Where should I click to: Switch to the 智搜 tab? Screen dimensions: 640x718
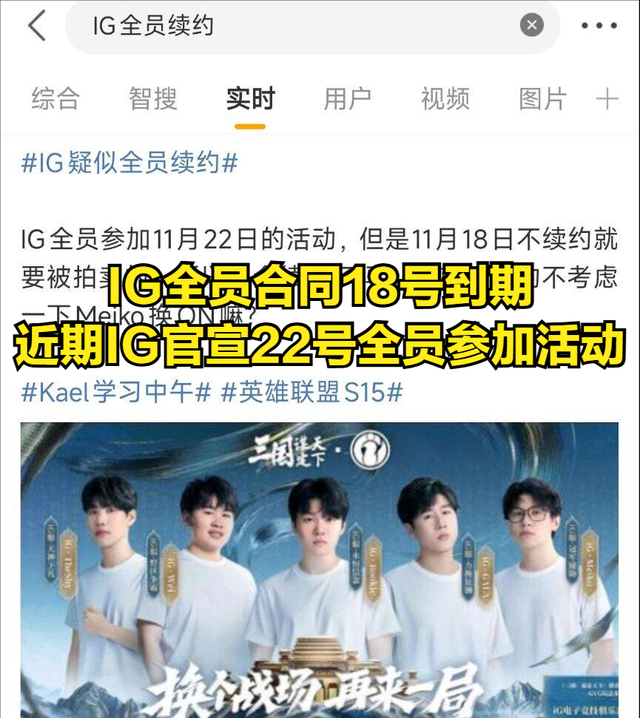[x=152, y=98]
